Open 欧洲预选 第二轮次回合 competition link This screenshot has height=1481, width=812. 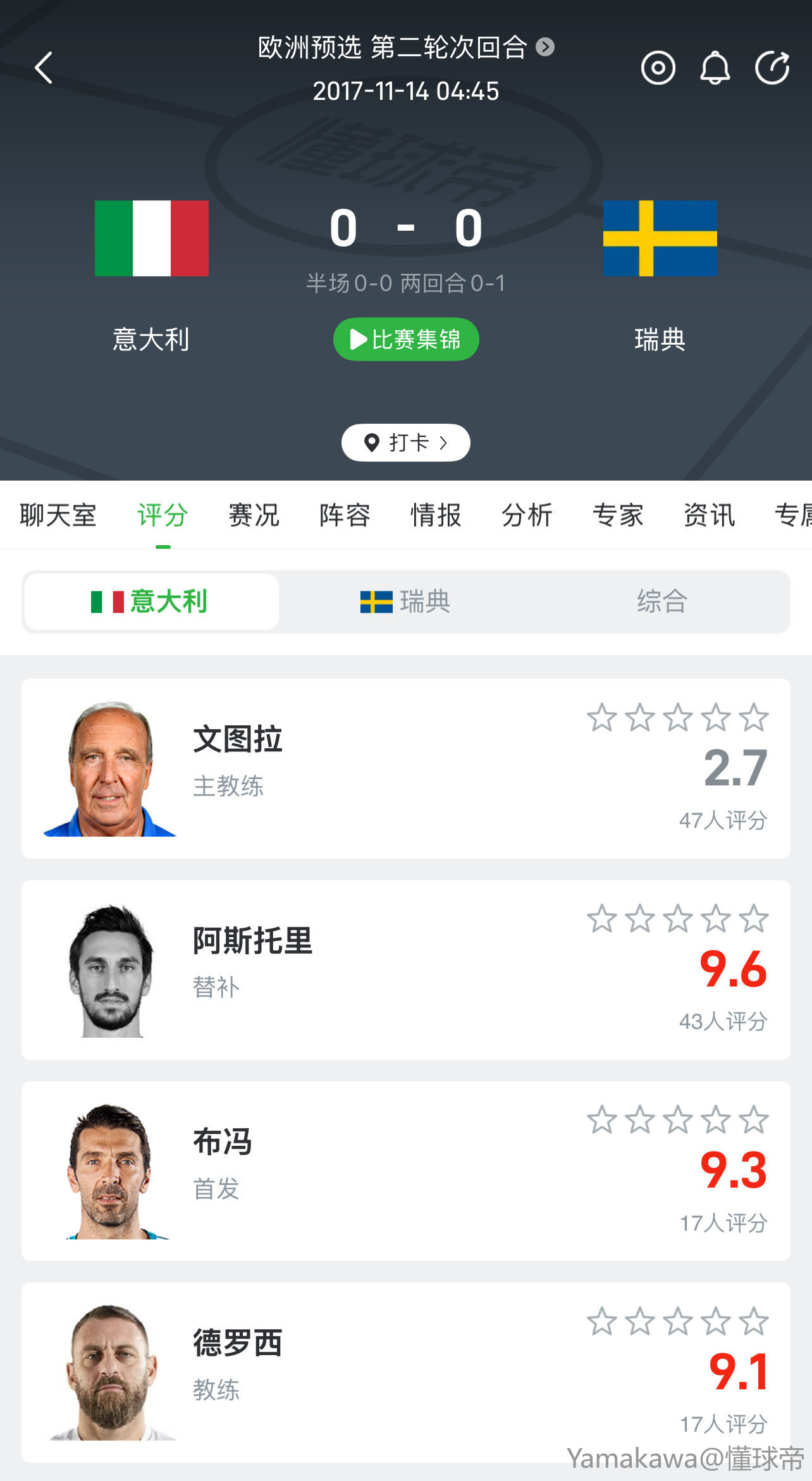click(x=405, y=47)
